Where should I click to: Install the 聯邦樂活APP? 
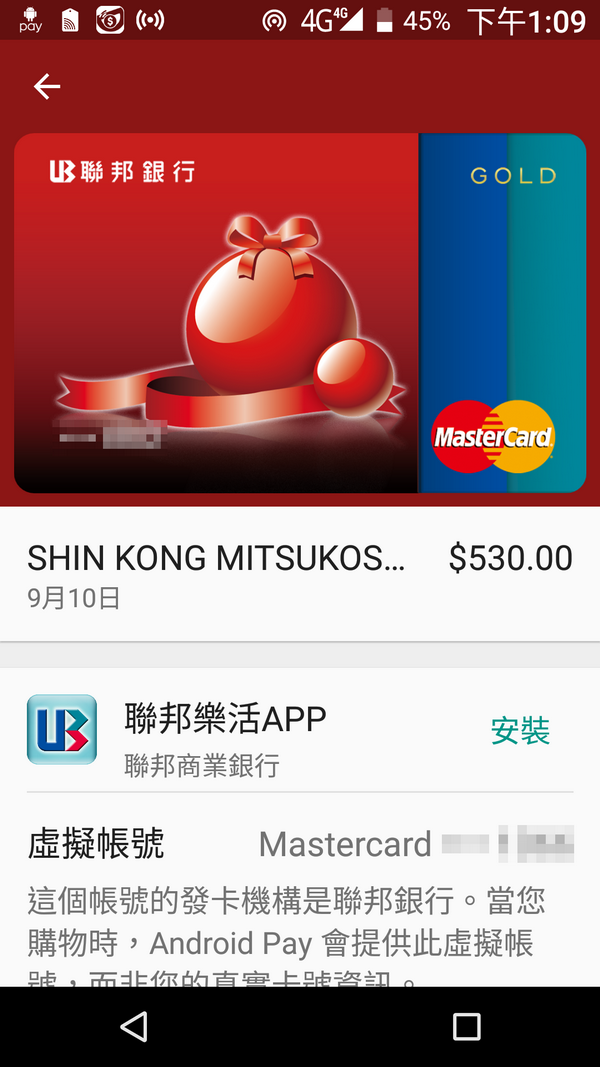coord(520,730)
